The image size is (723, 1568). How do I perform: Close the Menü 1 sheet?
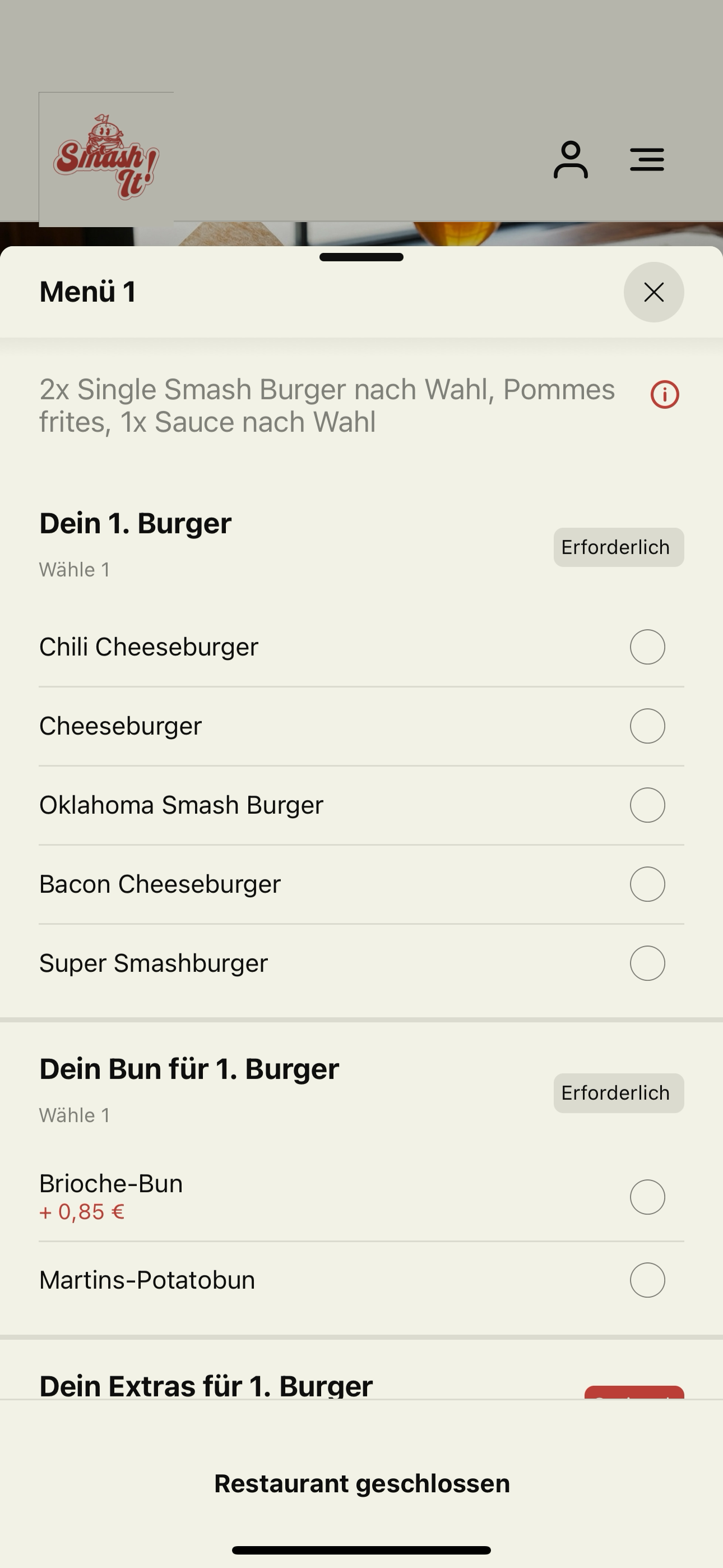[x=654, y=292]
